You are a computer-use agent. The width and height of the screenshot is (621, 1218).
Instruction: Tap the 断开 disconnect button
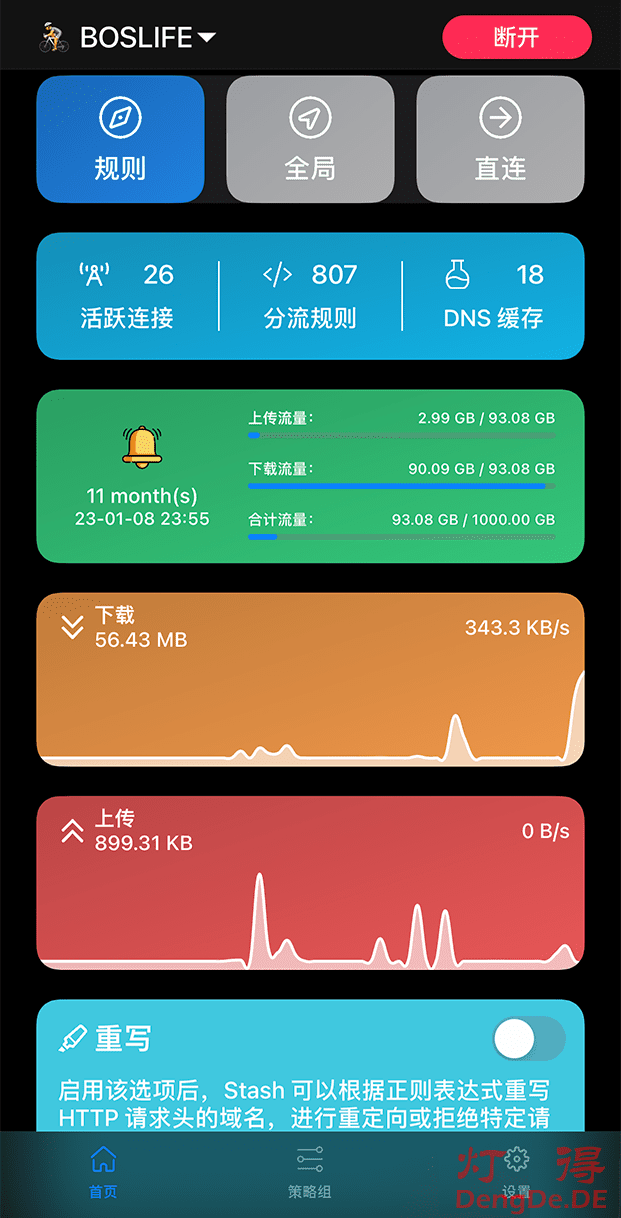[x=516, y=38]
